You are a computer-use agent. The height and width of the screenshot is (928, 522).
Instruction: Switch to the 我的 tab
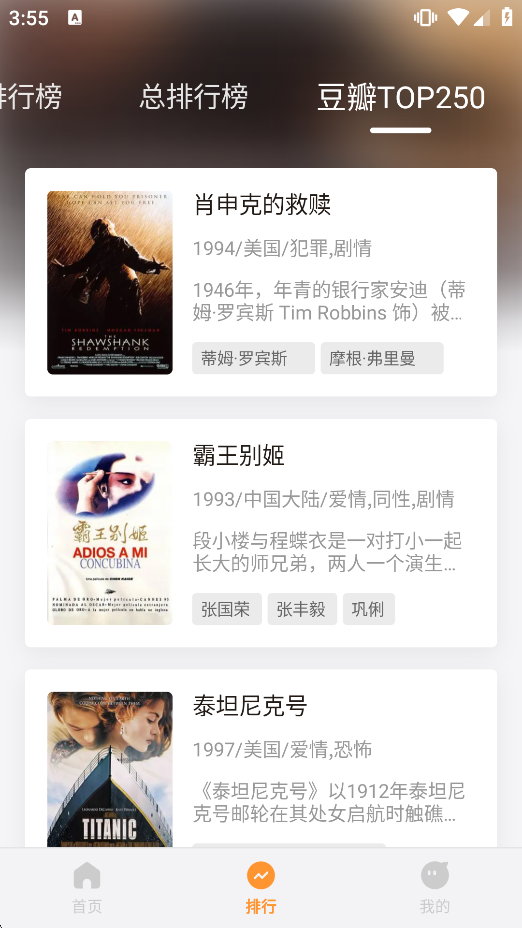435,888
